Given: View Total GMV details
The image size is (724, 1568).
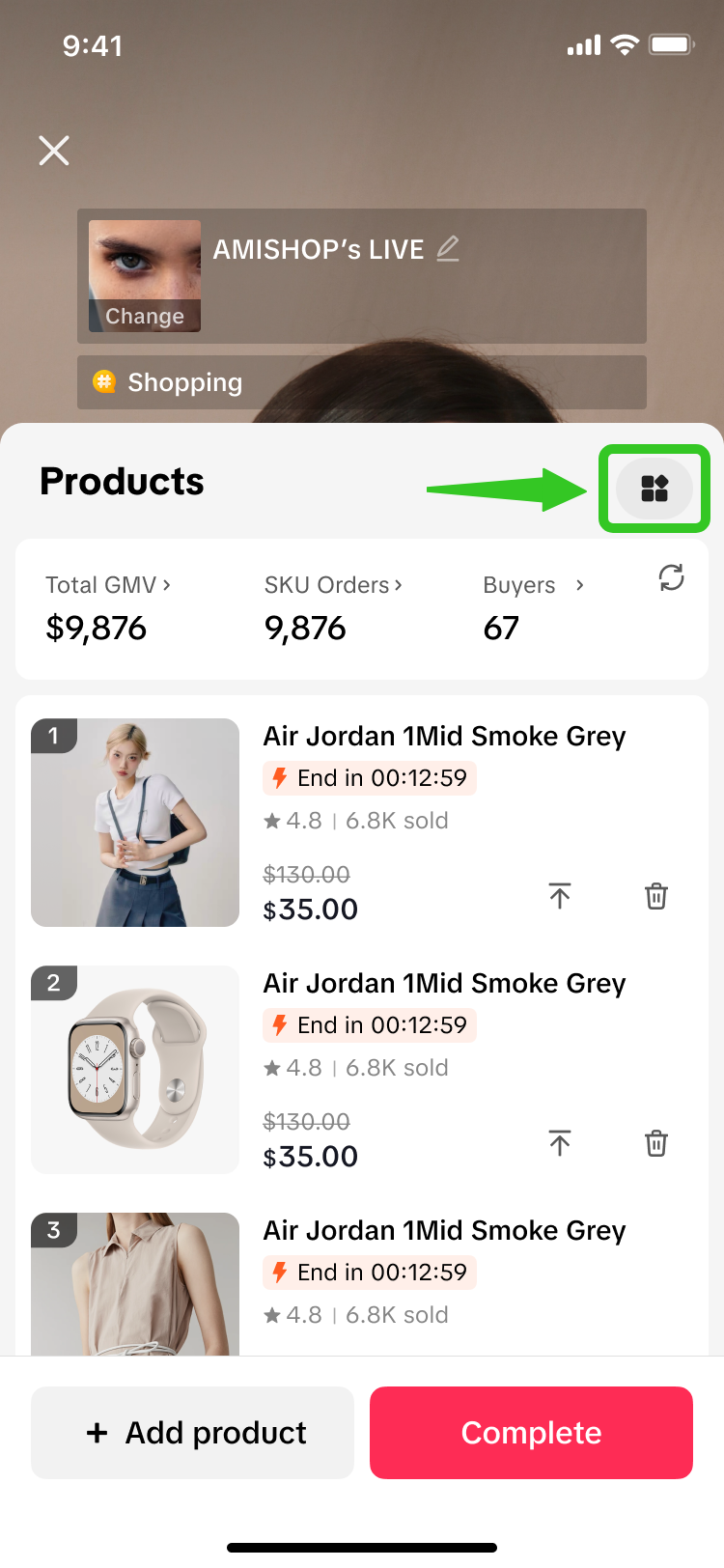Looking at the screenshot, I should 108,585.
